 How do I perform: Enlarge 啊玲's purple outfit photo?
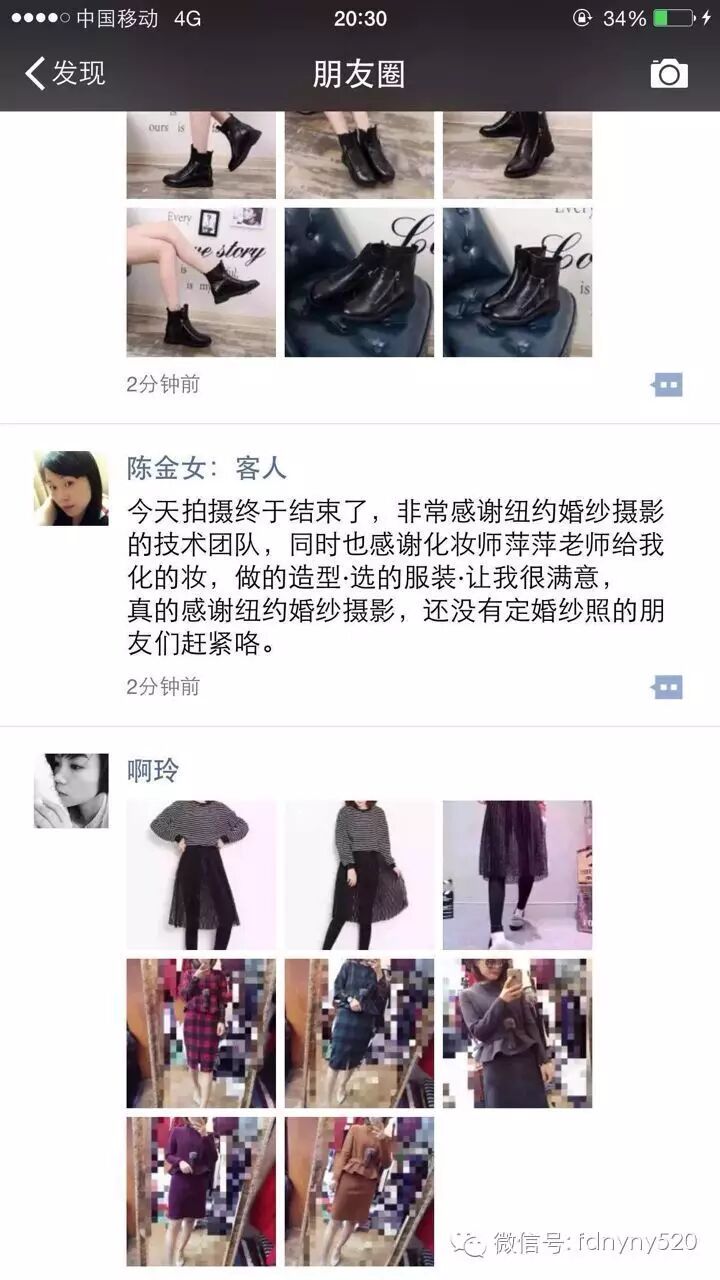pos(201,1191)
